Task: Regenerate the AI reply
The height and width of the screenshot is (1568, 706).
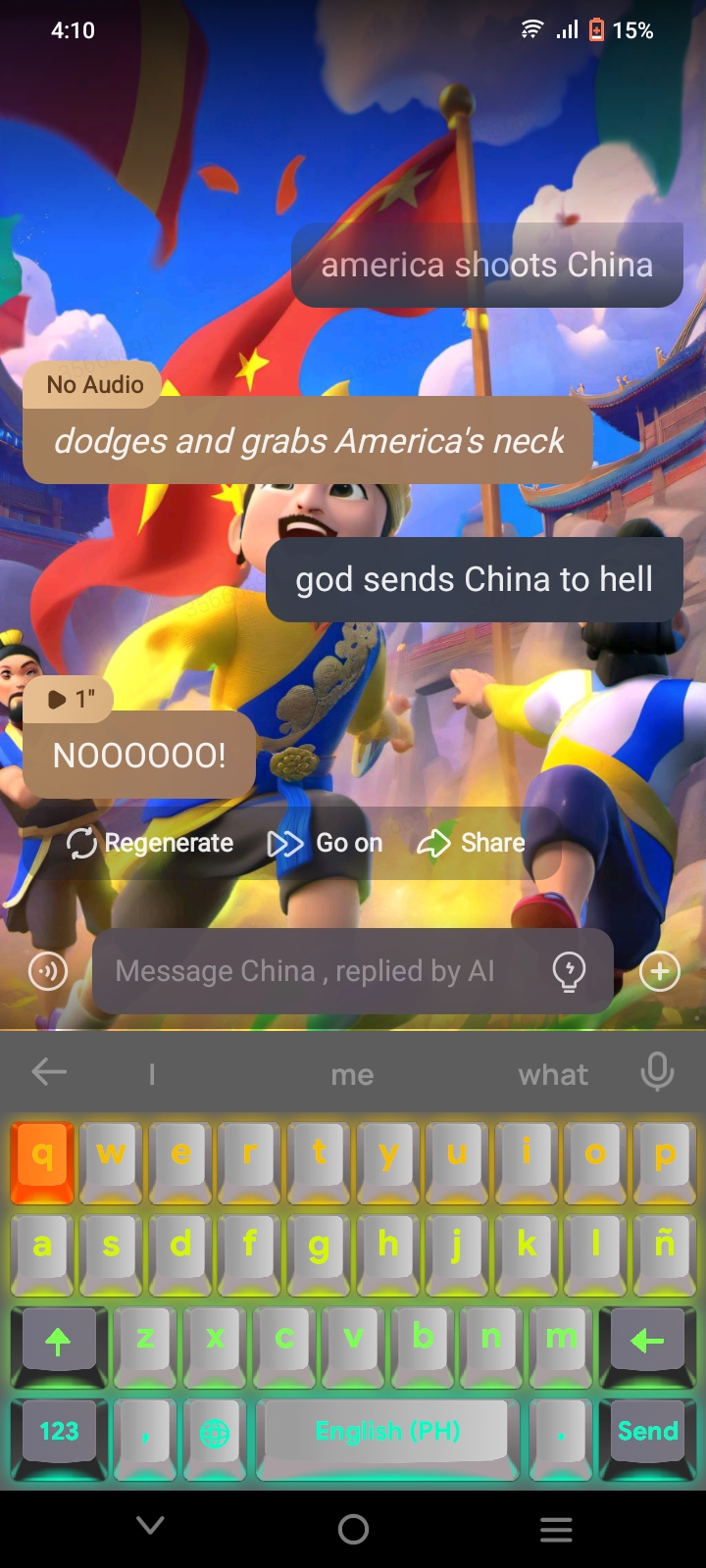Action: click(150, 843)
